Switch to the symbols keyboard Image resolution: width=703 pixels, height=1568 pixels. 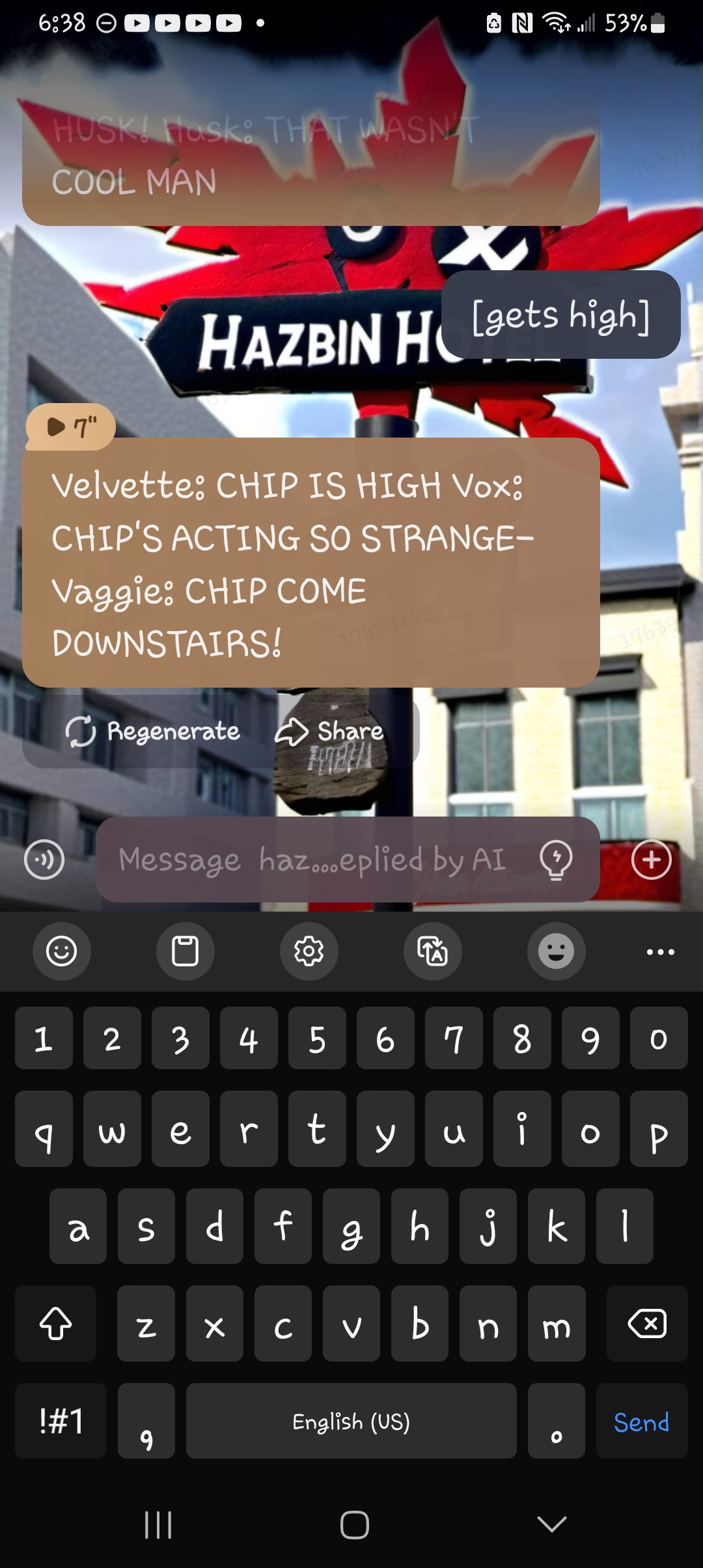point(61,1421)
